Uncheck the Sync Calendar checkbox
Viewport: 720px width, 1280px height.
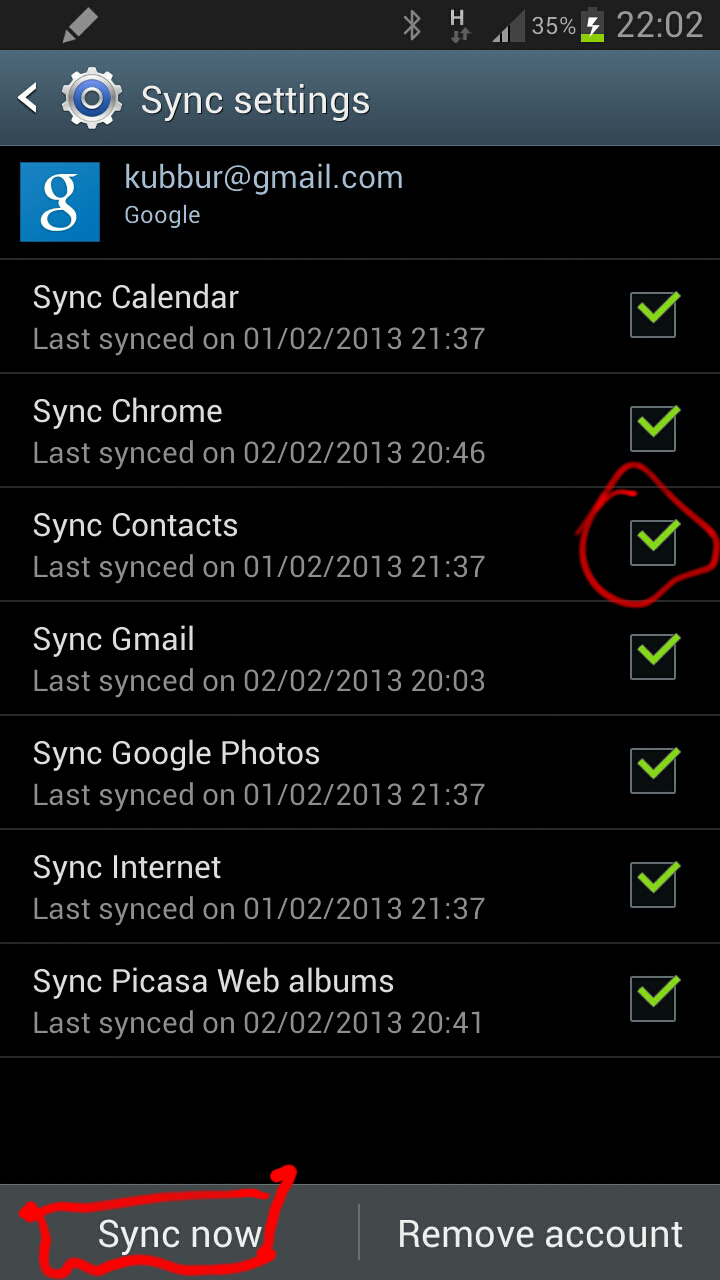click(653, 316)
